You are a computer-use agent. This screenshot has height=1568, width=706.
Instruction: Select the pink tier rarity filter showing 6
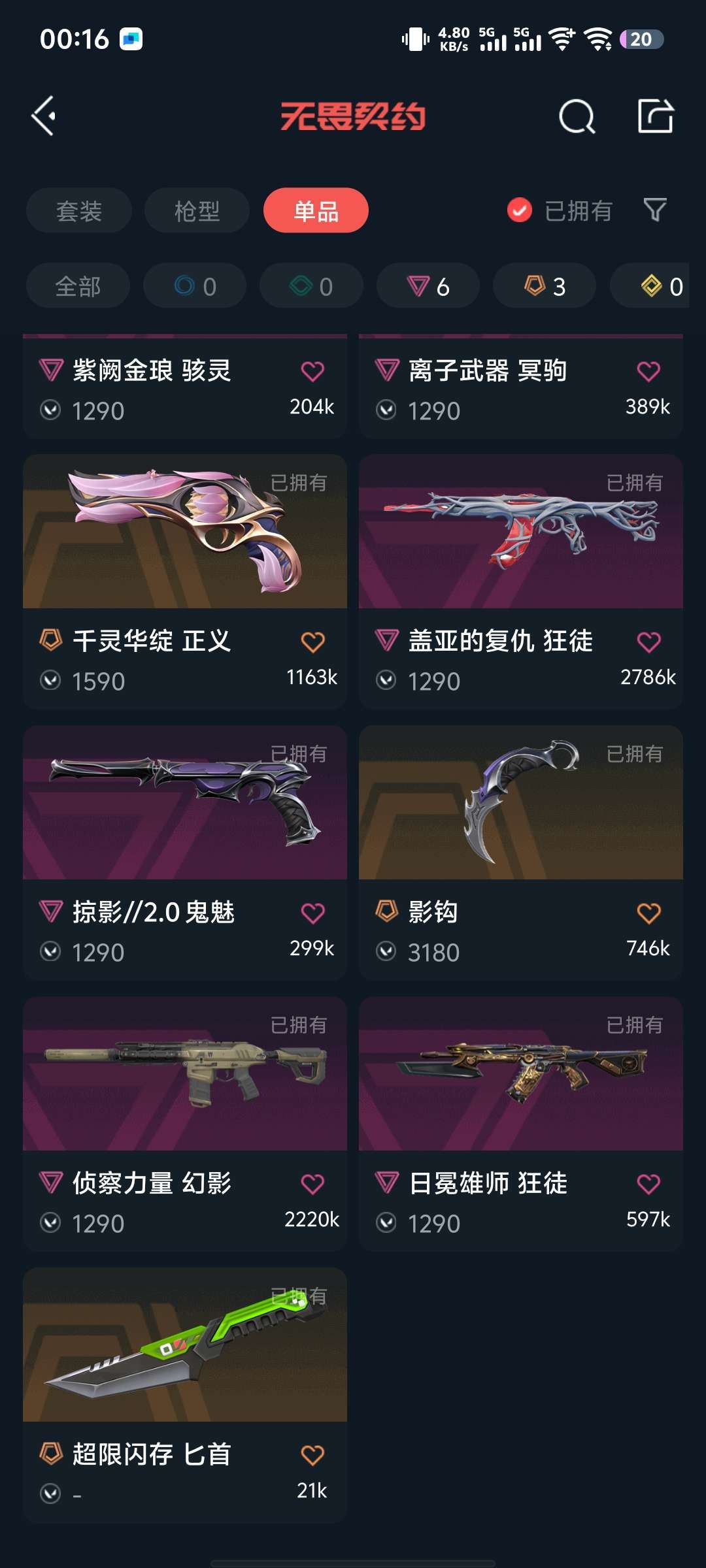(427, 286)
